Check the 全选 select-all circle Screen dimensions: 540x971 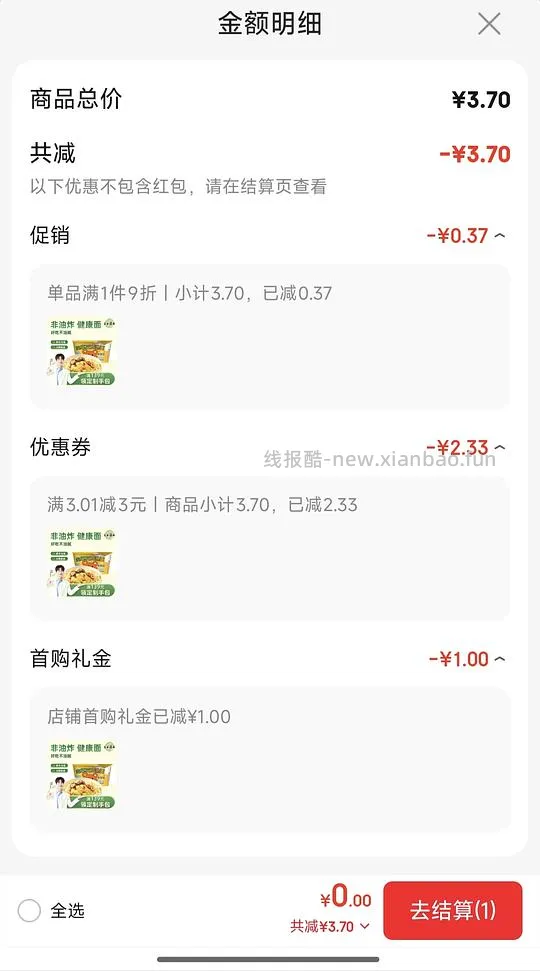pos(29,911)
